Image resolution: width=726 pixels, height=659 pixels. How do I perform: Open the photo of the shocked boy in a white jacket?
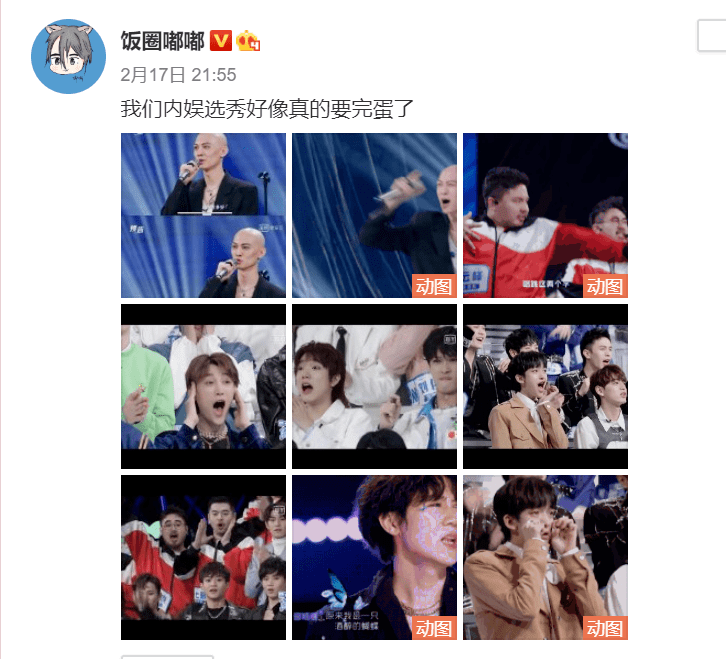click(374, 386)
